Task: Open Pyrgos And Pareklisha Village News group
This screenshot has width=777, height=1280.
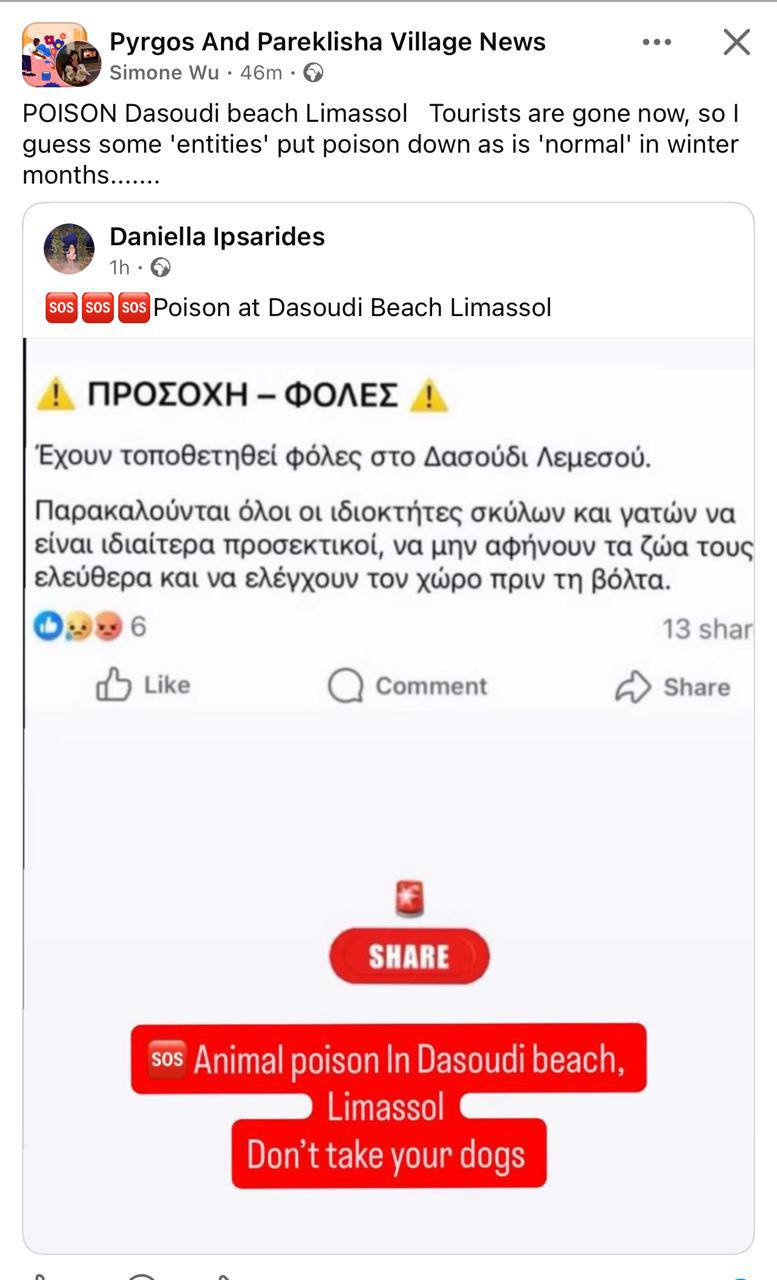Action: (x=327, y=42)
